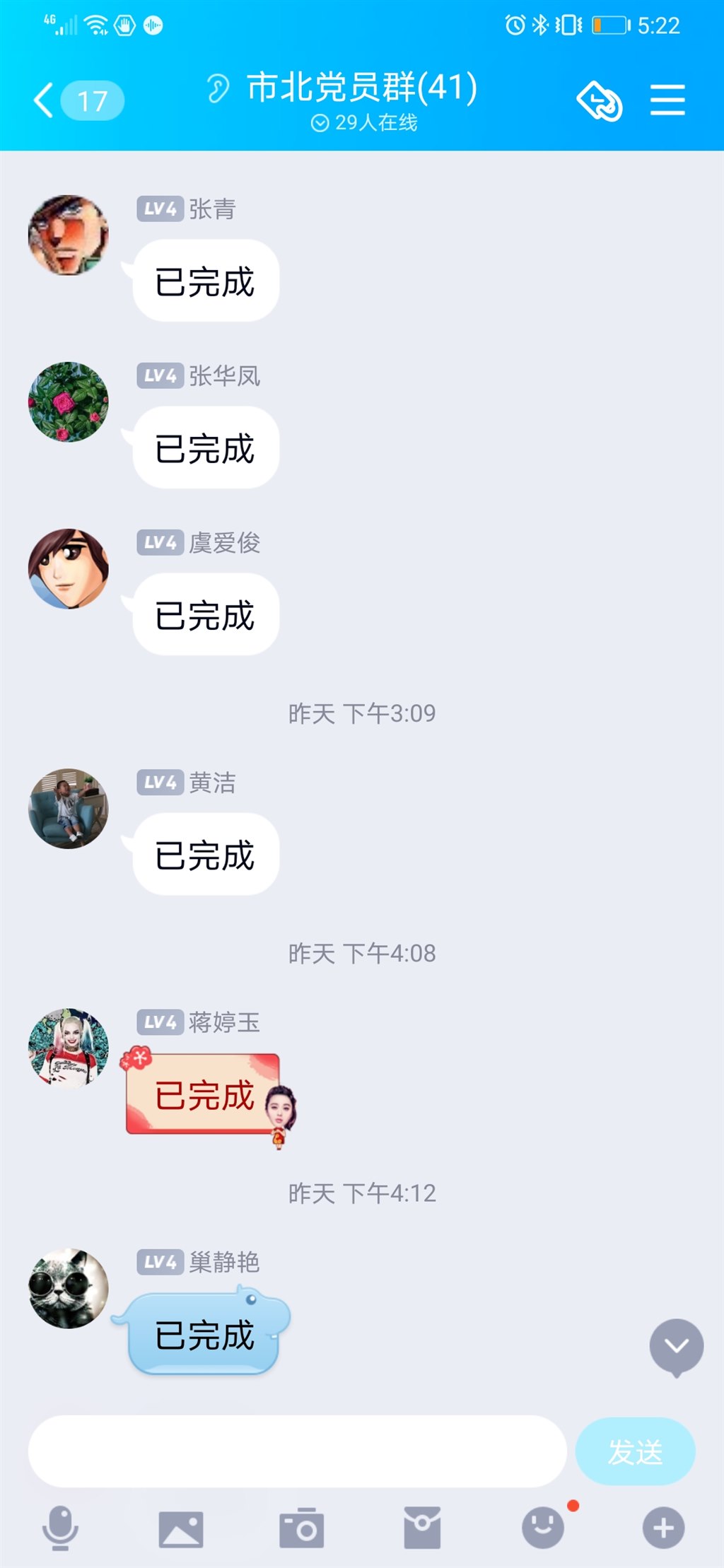Open the emoji picker
The image size is (724, 1568).
543,1528
